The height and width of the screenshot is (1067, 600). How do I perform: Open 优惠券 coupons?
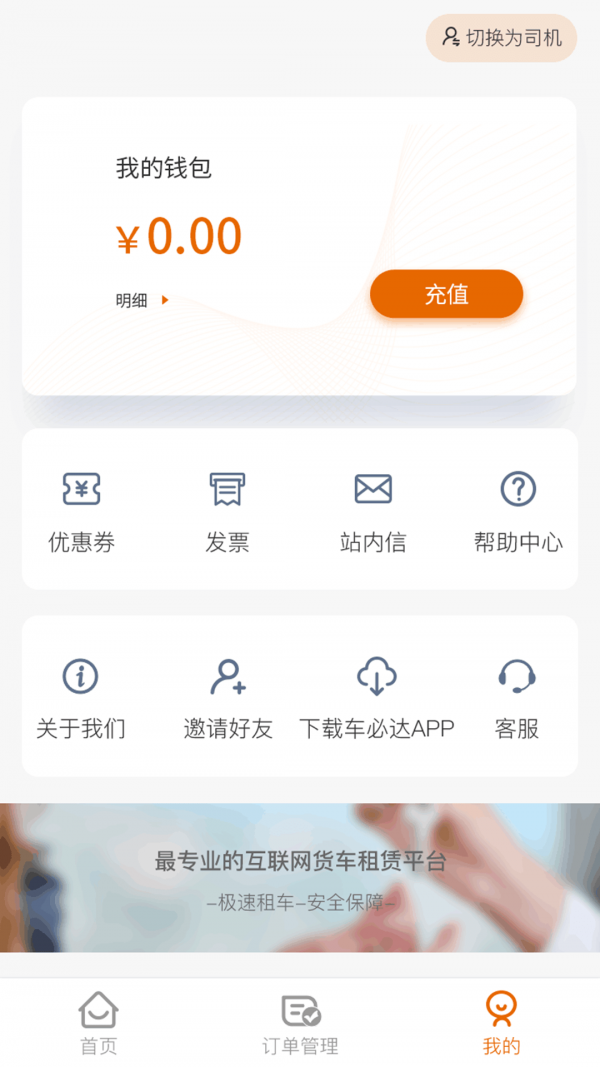point(82,510)
